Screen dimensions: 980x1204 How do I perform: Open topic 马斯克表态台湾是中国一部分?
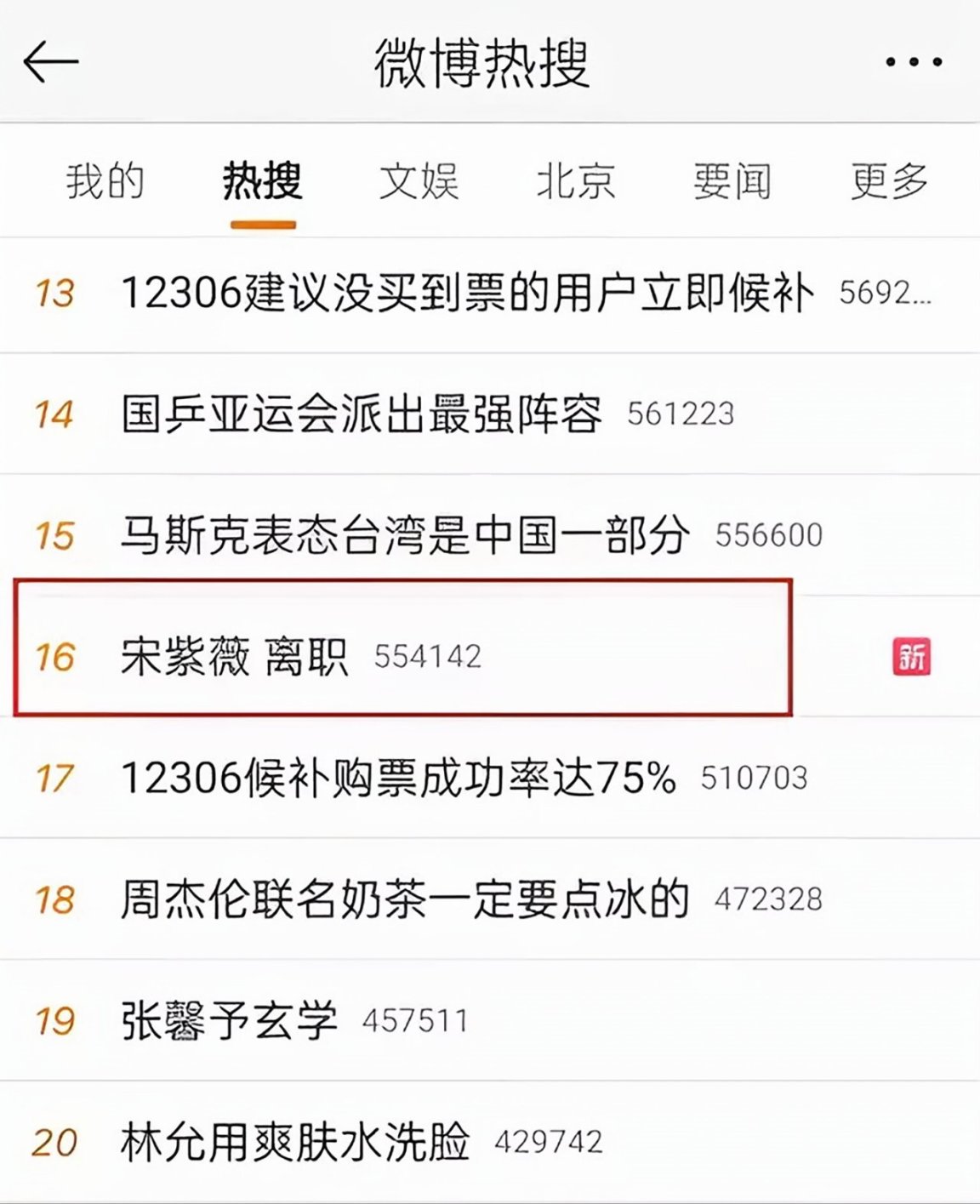(405, 535)
